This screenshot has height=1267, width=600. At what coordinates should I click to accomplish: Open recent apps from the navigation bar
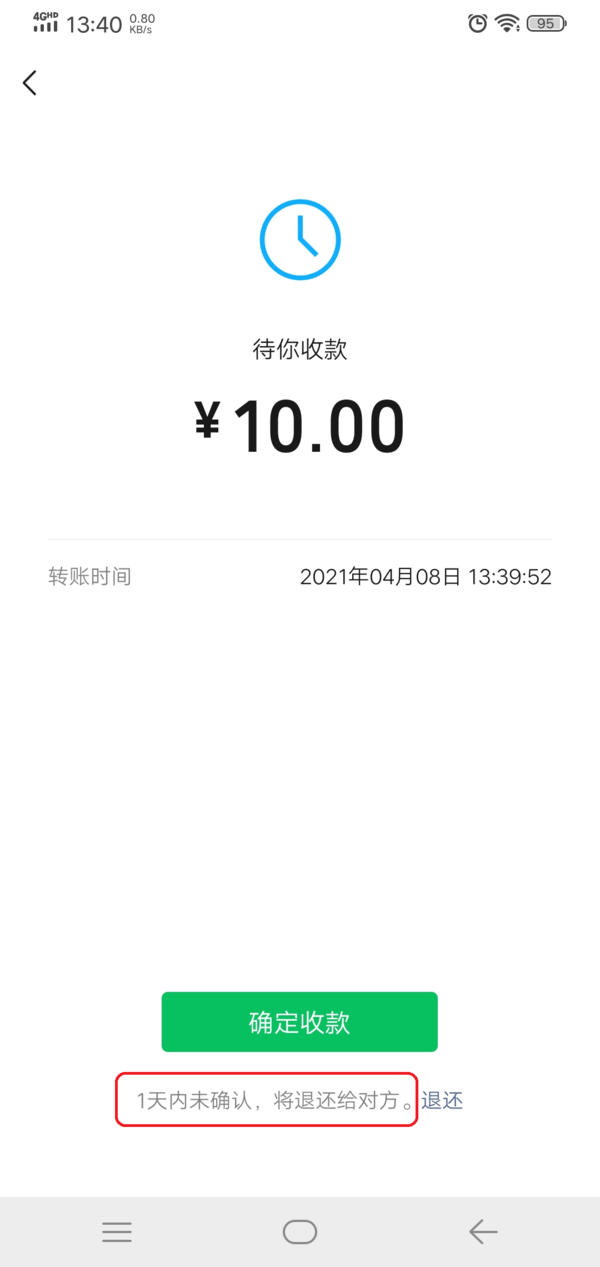tap(117, 1232)
